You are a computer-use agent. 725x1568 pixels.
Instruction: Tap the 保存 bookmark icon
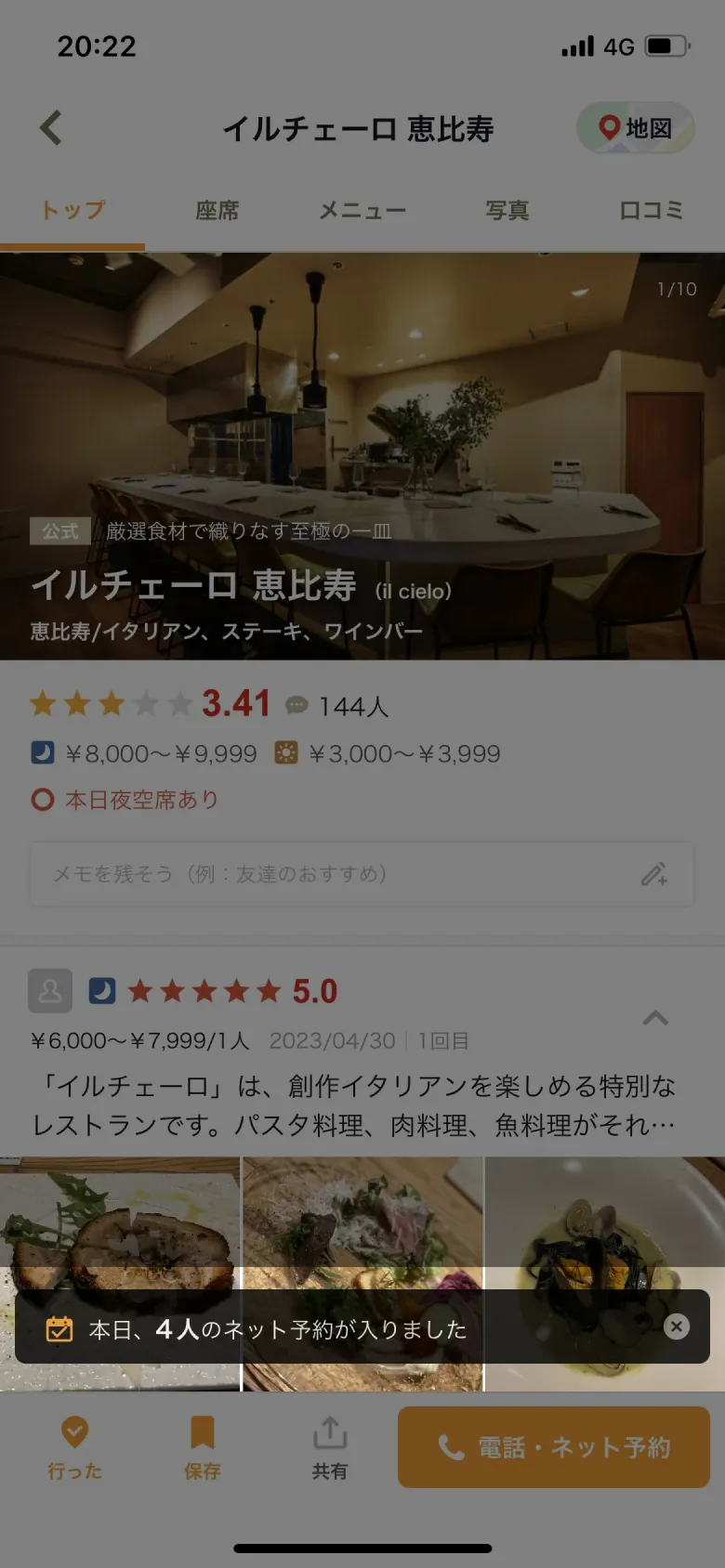[x=202, y=1446]
